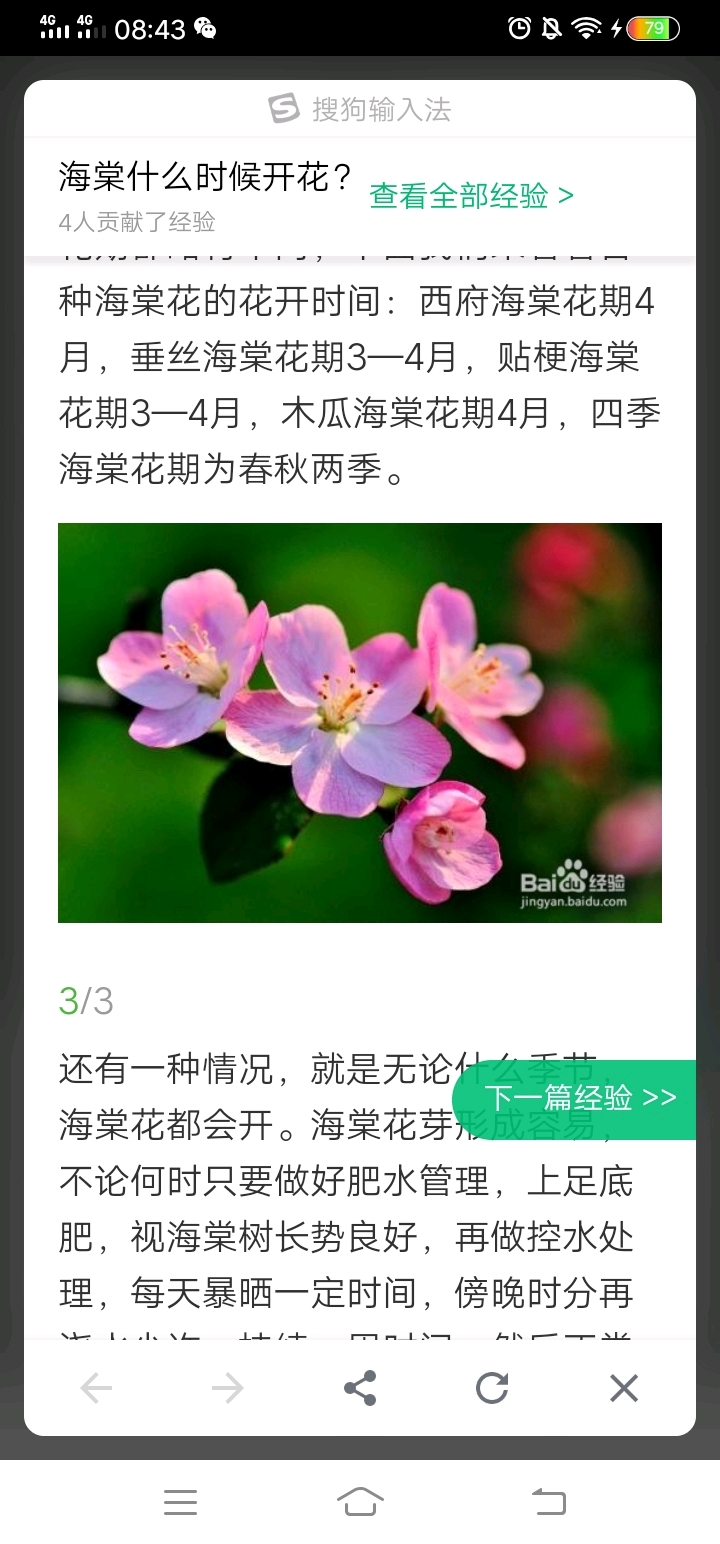Close the browser panel
This screenshot has width=720, height=1544.
coord(624,1388)
